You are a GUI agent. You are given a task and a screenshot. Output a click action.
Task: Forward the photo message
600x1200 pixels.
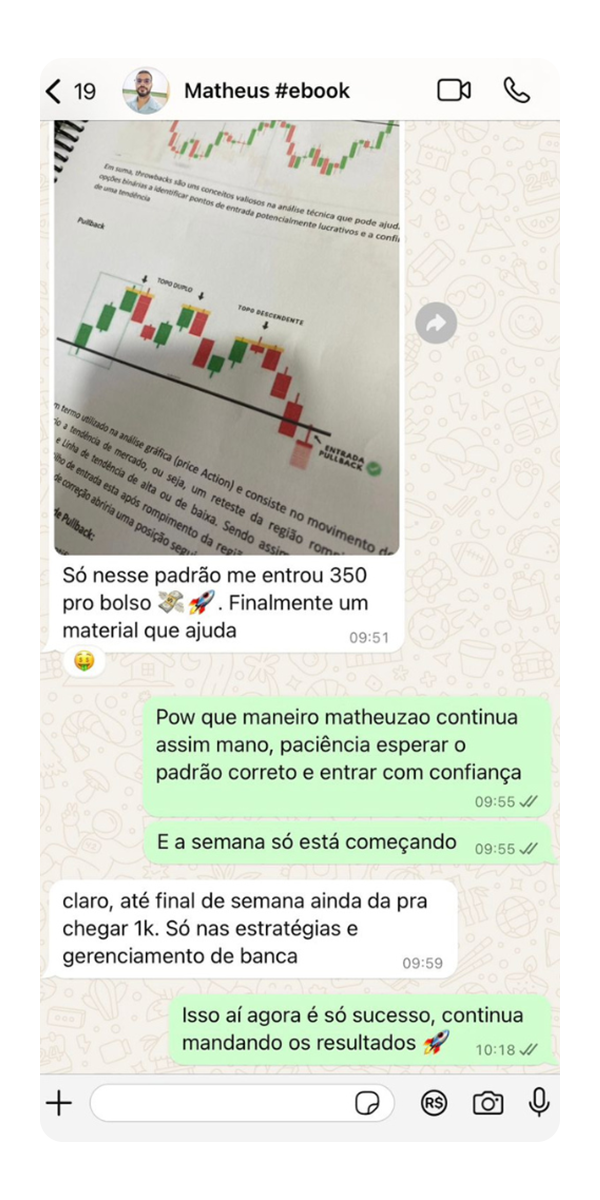(436, 323)
